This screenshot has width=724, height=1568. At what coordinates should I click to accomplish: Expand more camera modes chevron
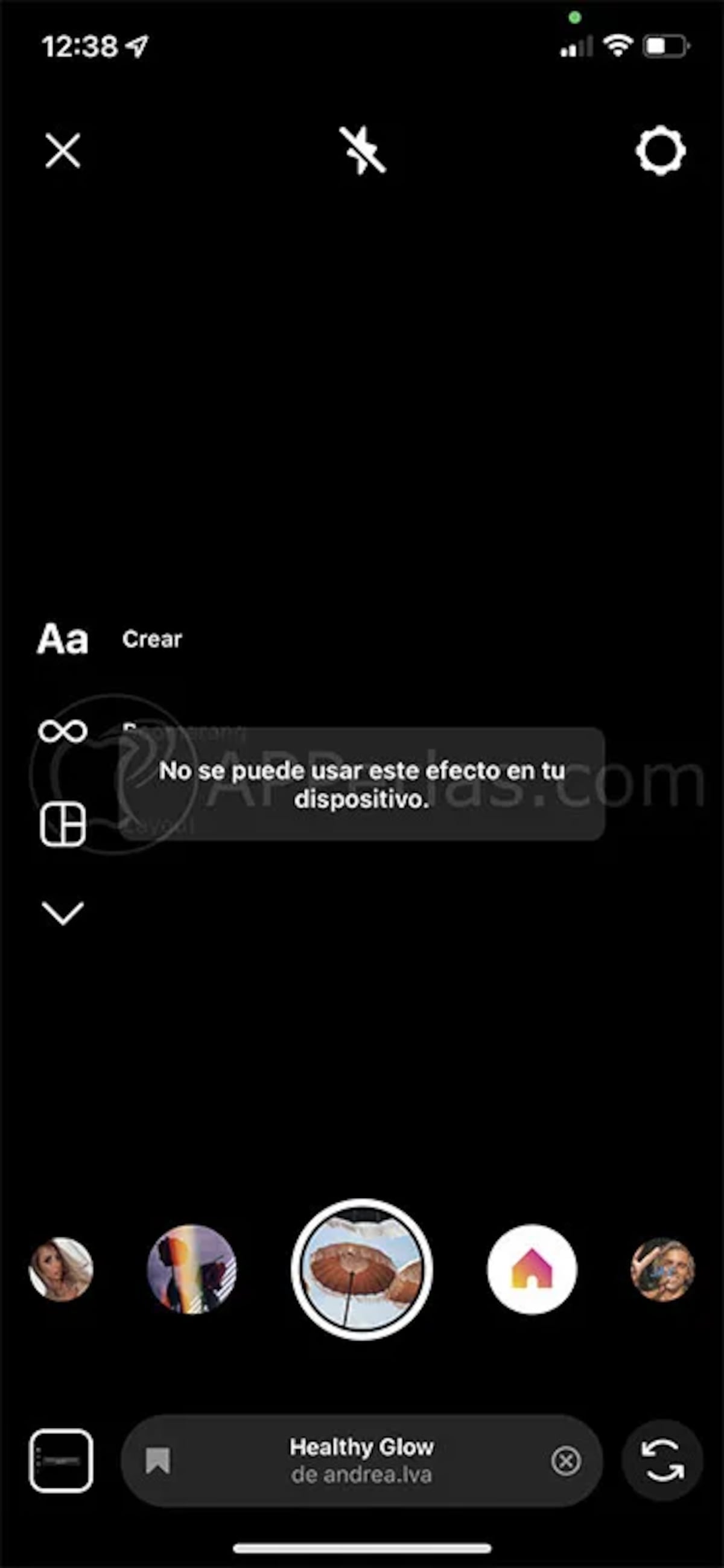[x=63, y=913]
